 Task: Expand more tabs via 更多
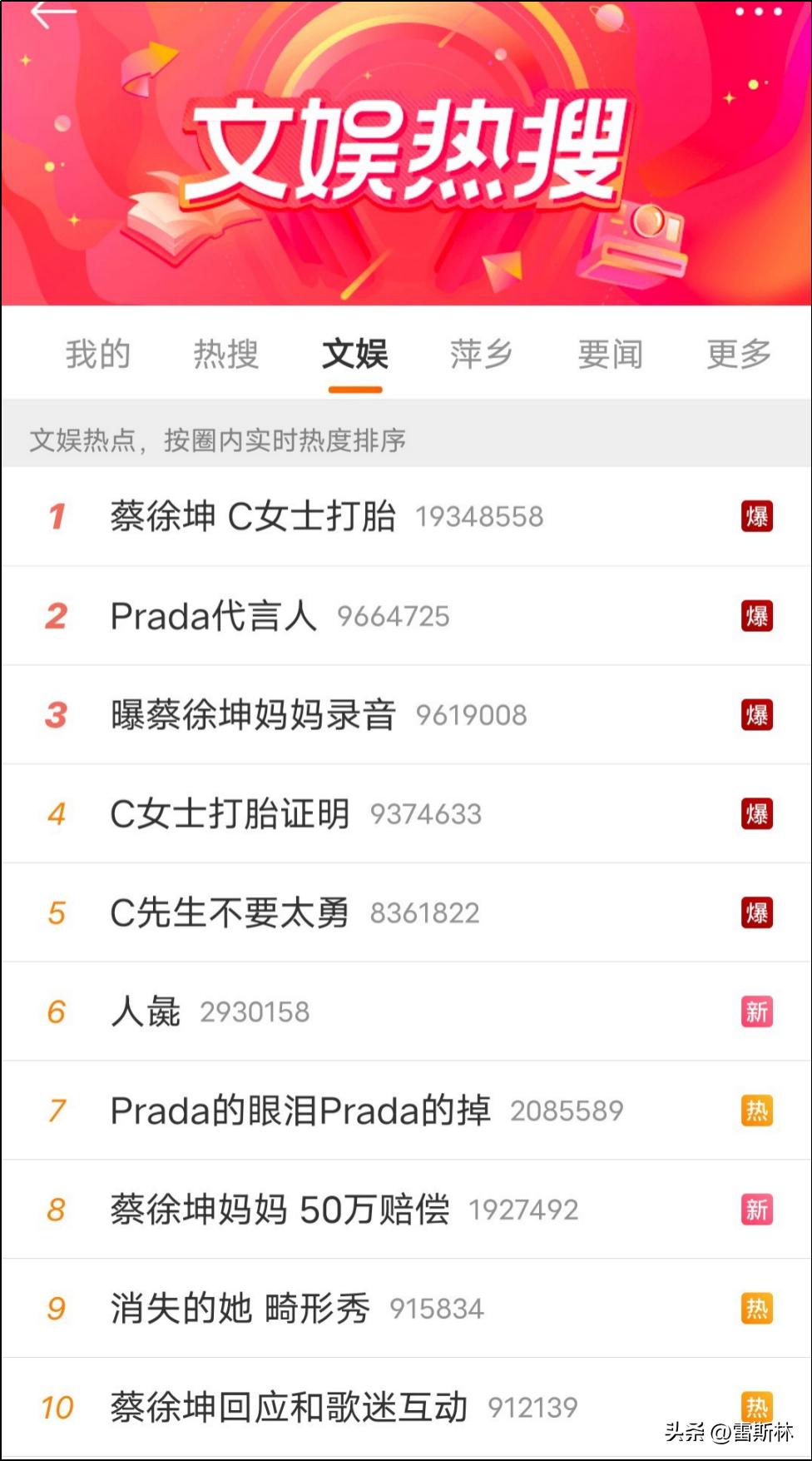[x=737, y=354]
